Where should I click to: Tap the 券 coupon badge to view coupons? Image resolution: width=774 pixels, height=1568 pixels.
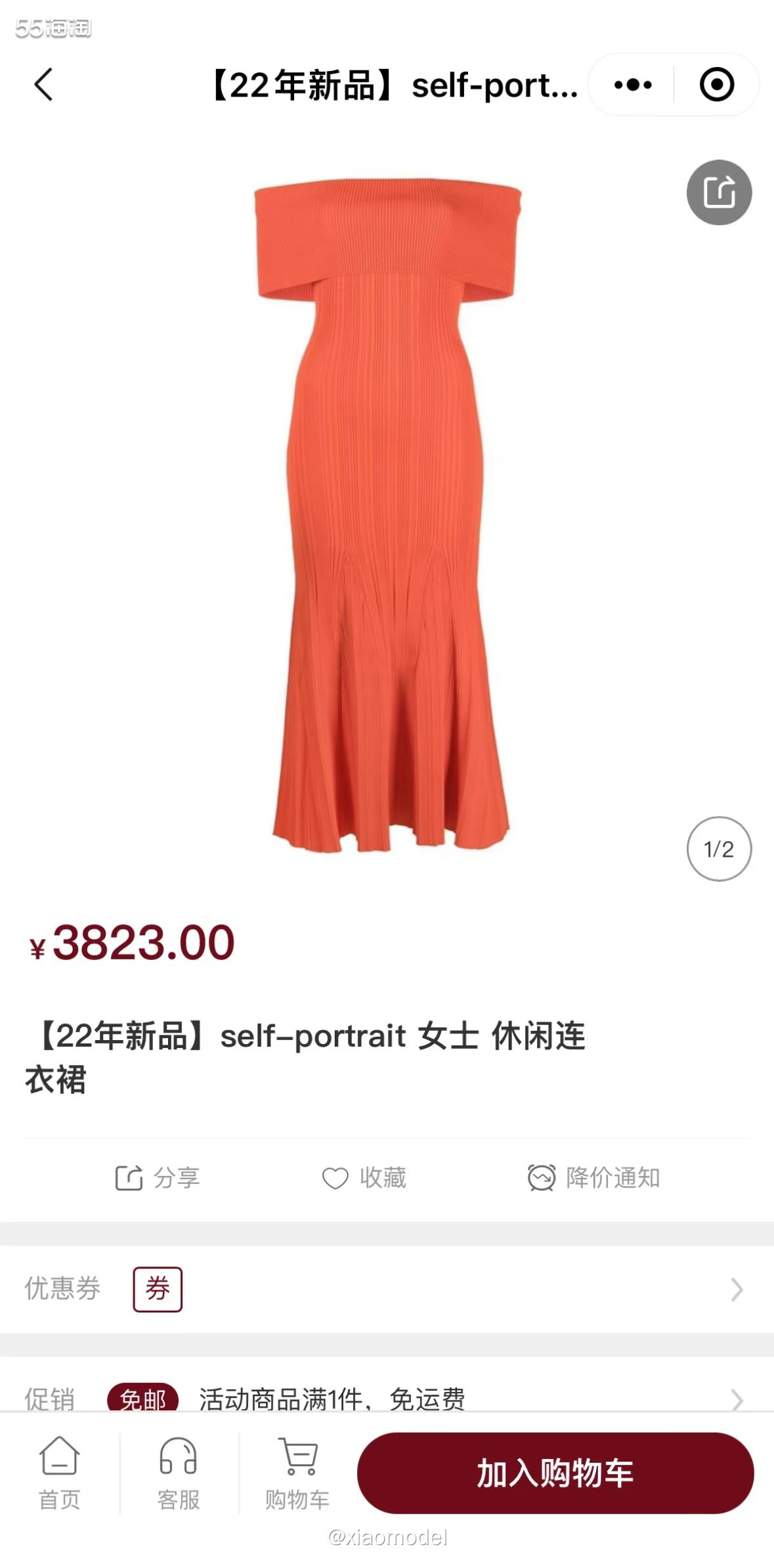[x=158, y=1289]
